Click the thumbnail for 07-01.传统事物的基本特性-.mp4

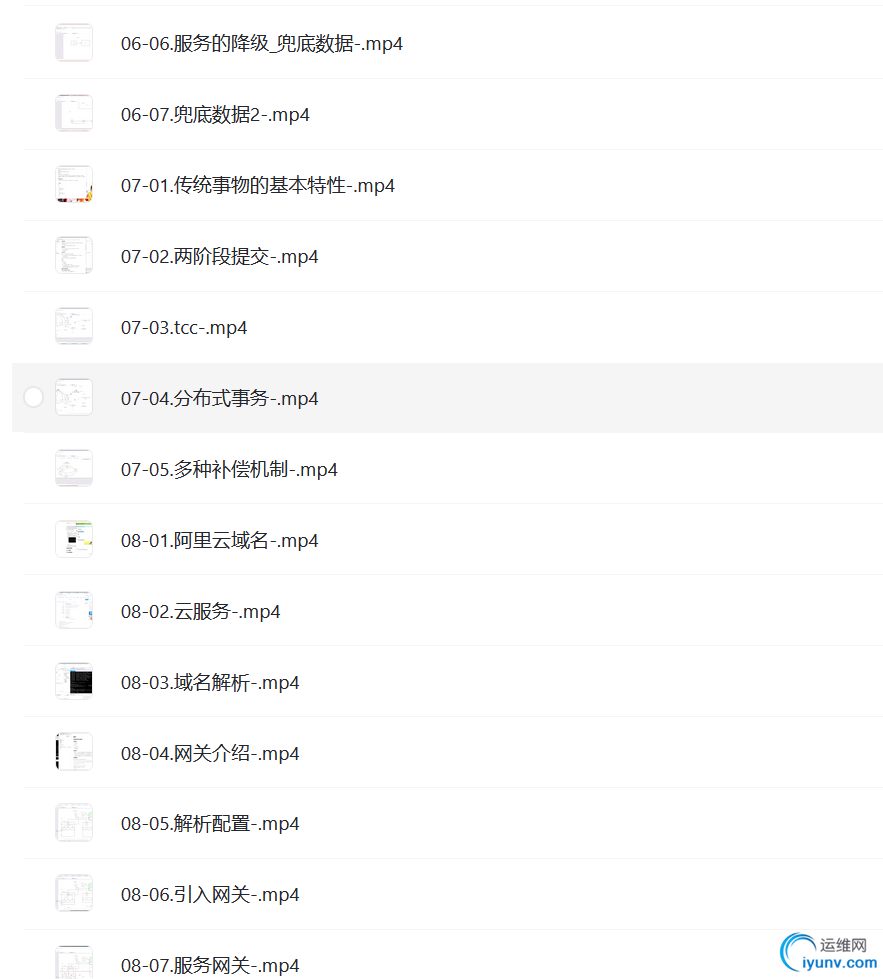pos(74,184)
